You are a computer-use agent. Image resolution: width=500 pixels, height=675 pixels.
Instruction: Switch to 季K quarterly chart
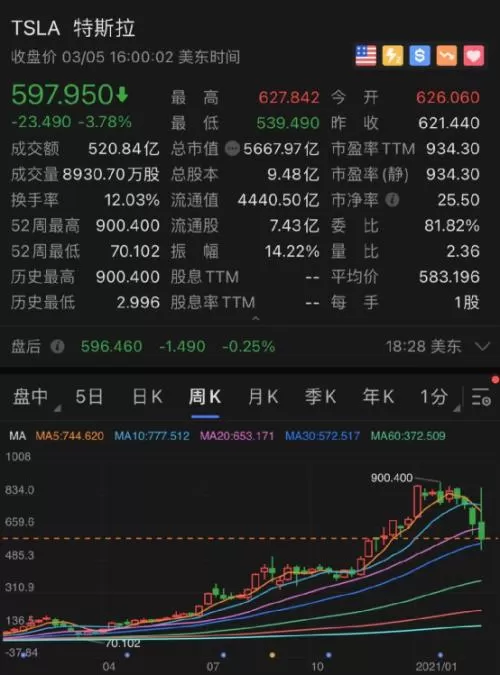pyautogui.click(x=320, y=397)
